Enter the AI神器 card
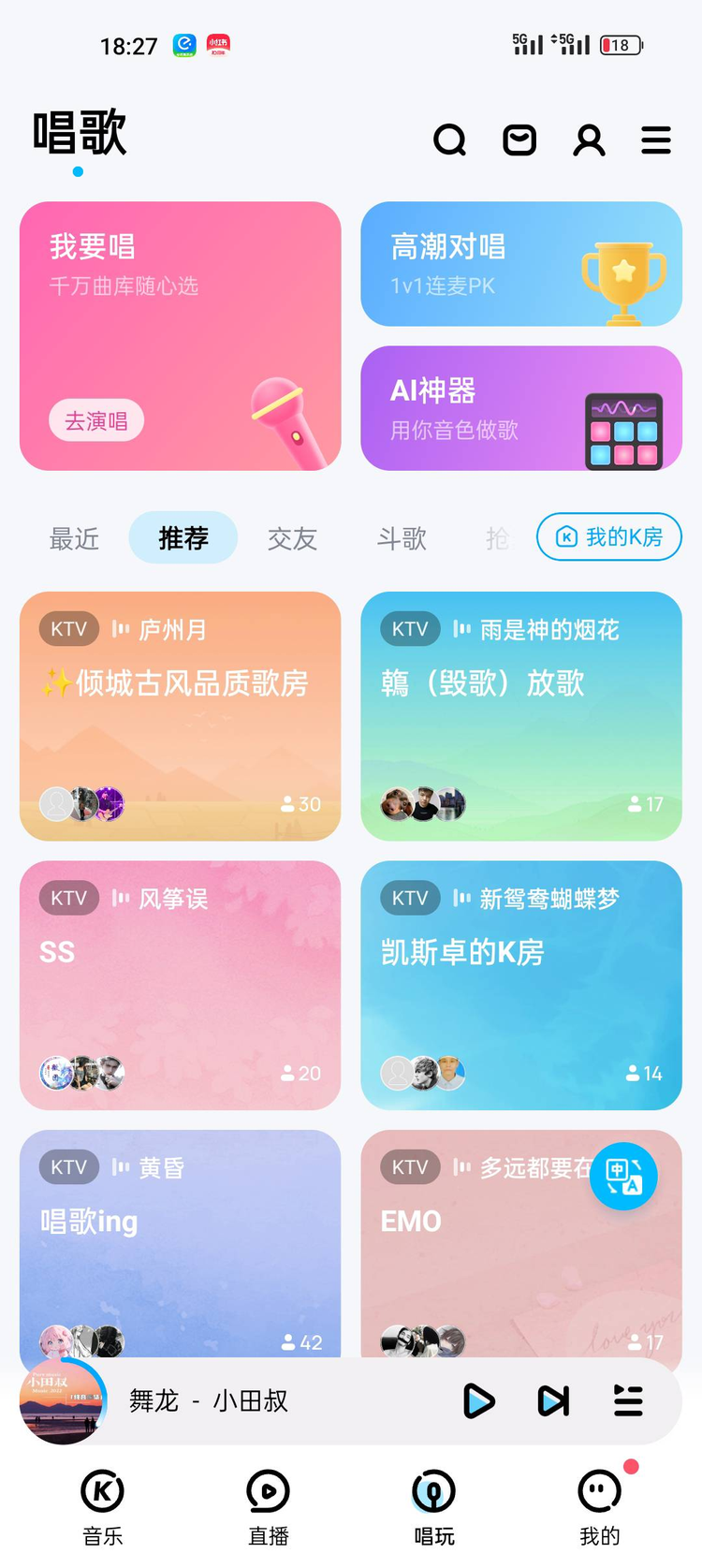The width and height of the screenshot is (702, 1568). [x=521, y=409]
